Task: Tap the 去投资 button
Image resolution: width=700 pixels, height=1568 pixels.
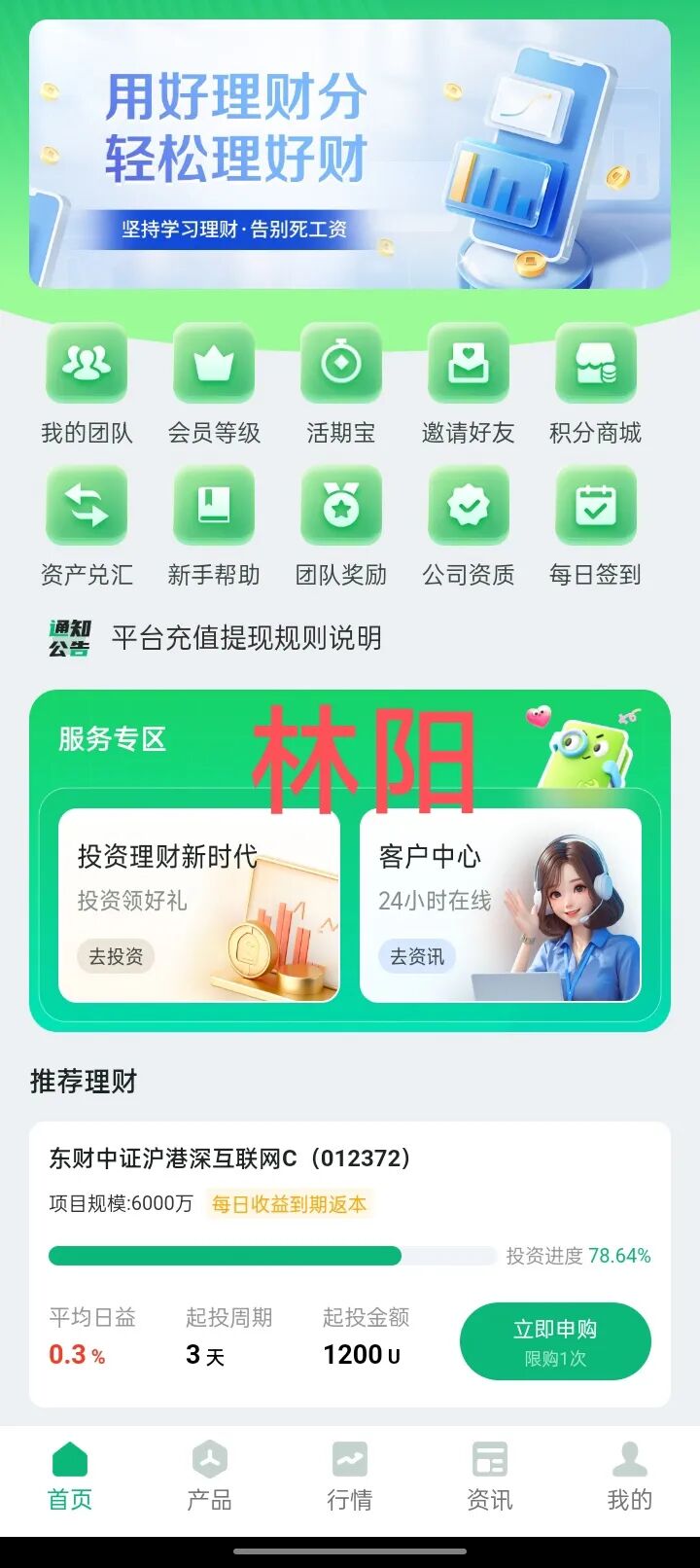Action: [116, 957]
